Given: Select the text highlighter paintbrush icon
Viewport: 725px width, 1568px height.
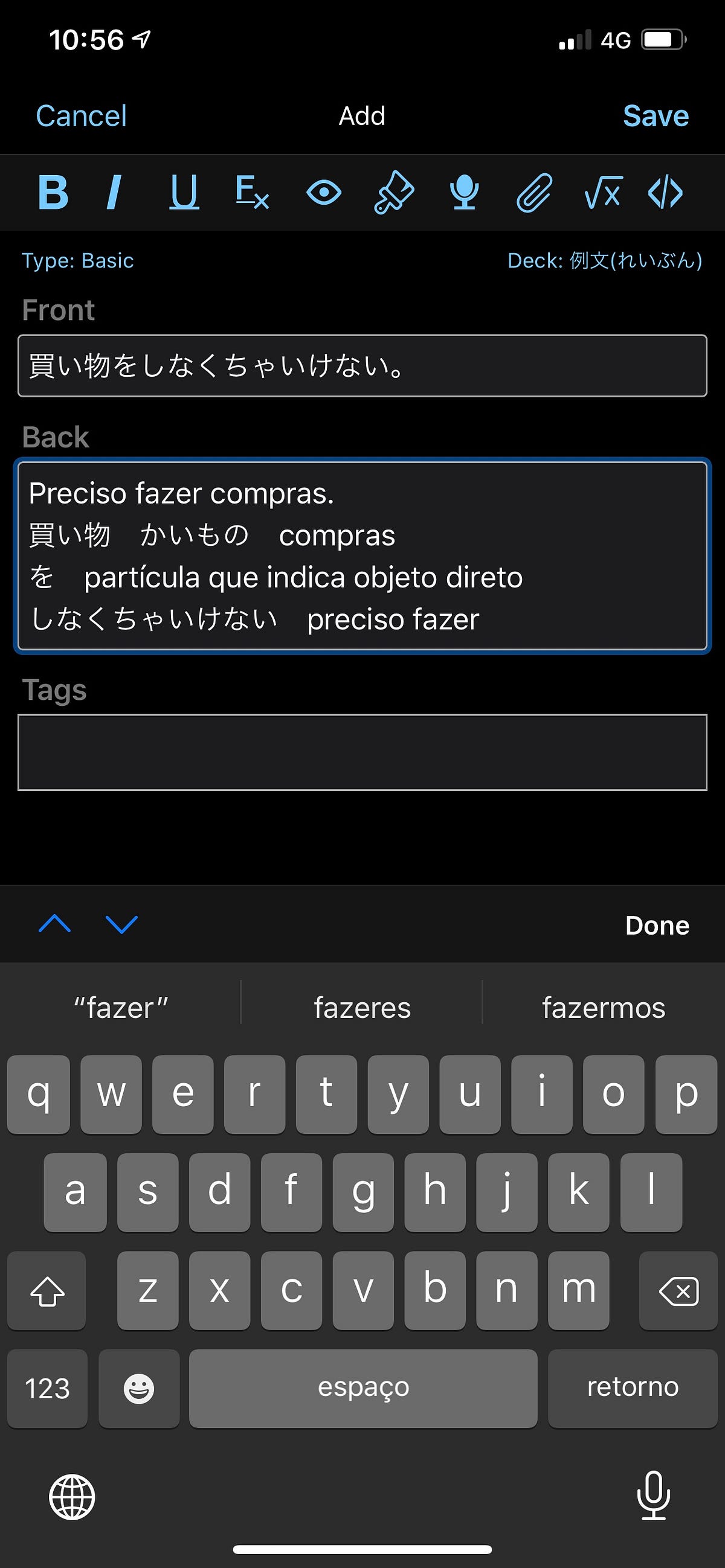Looking at the screenshot, I should 393,193.
